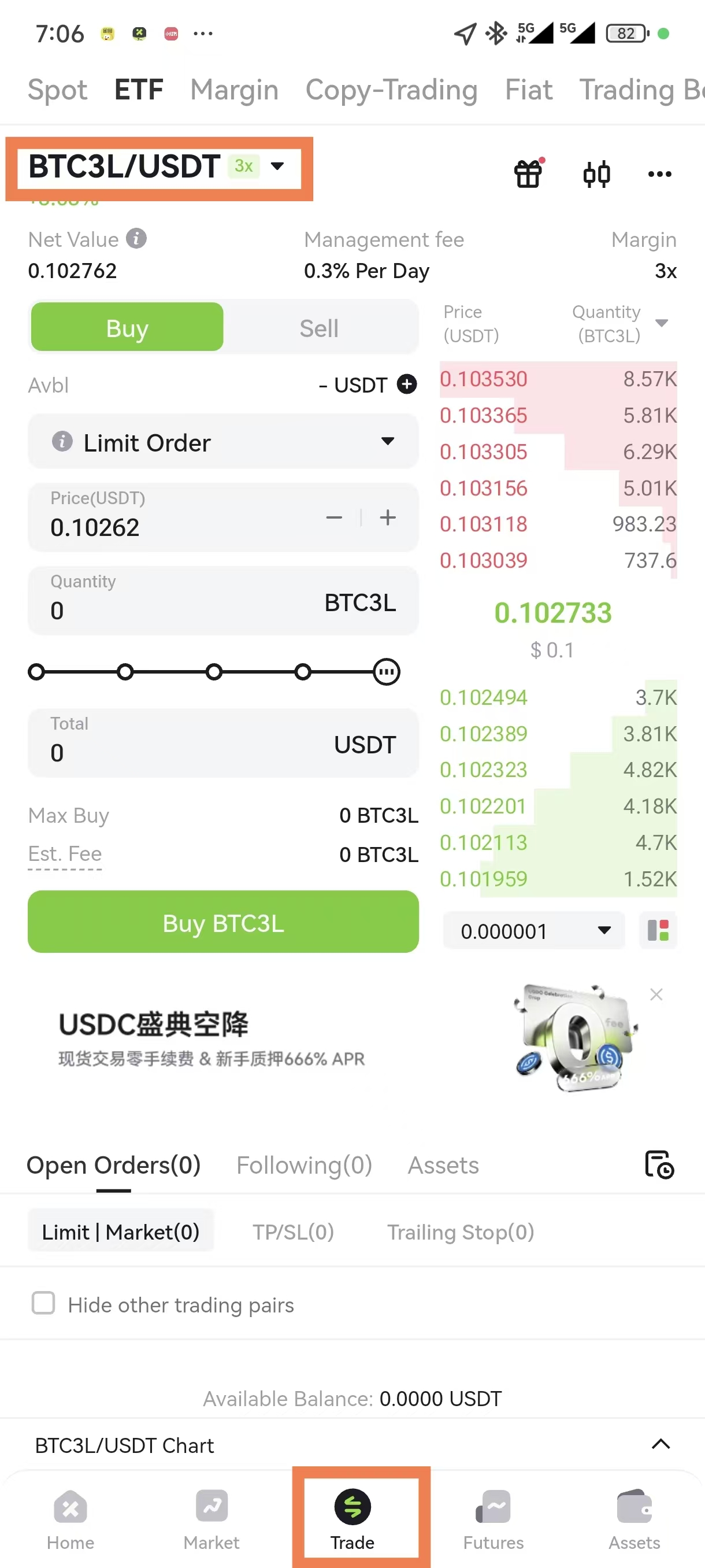Image resolution: width=705 pixels, height=1568 pixels.
Task: Switch to the Copy-Trading tab
Action: pos(391,90)
